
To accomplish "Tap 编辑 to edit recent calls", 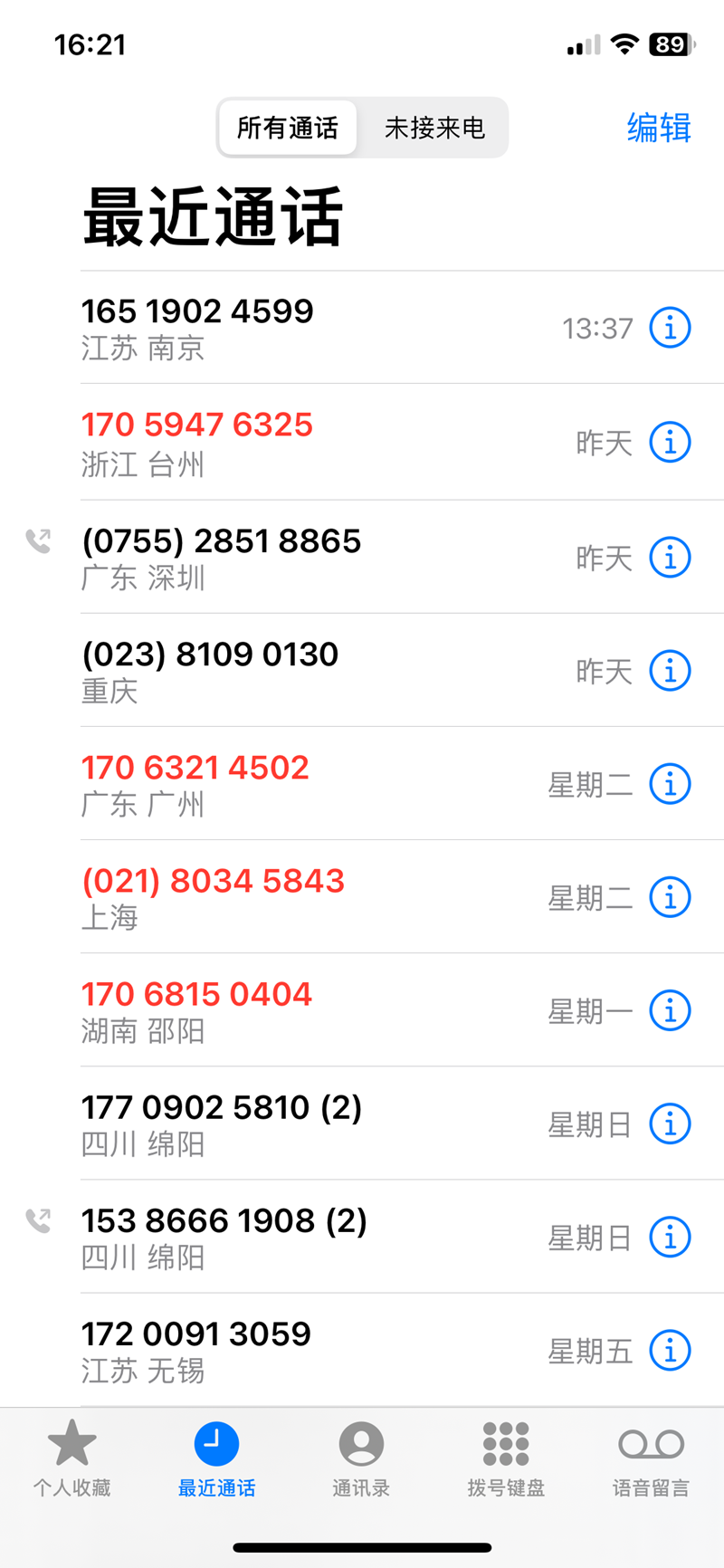I will point(659,128).
